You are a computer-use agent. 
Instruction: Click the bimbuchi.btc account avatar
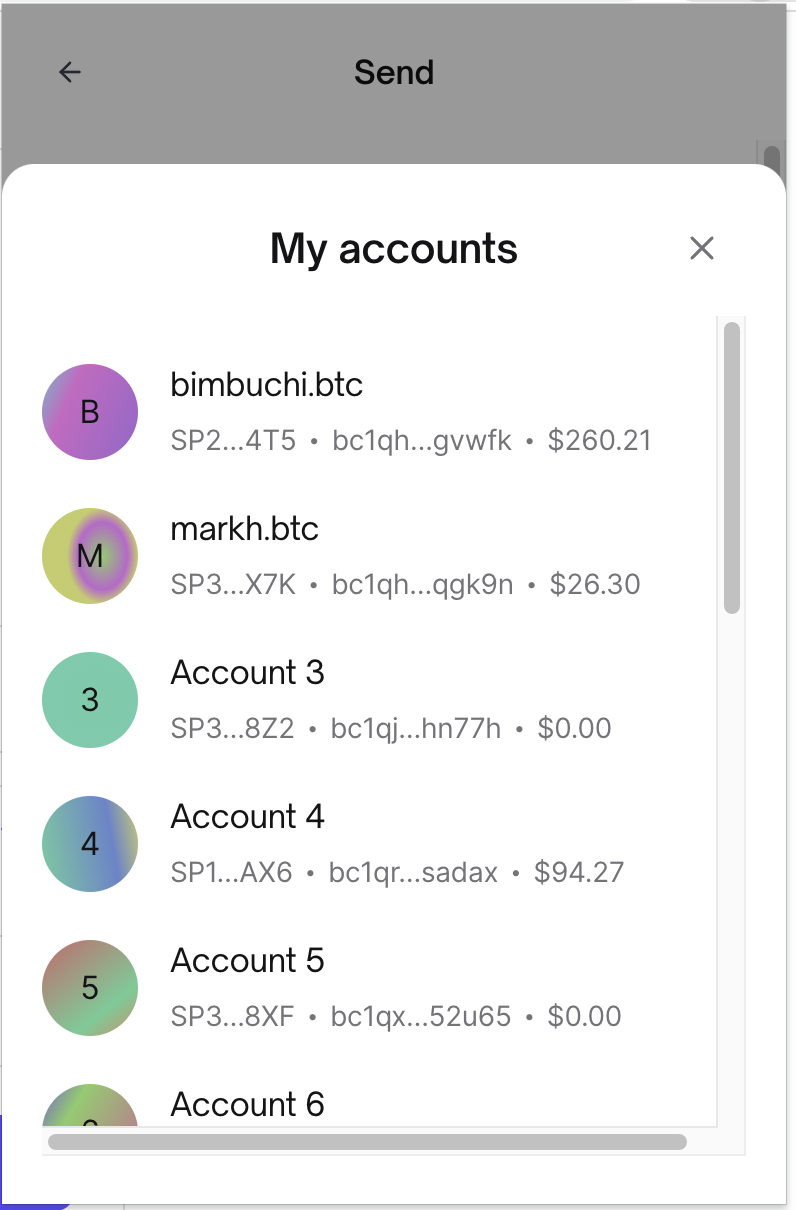89,412
